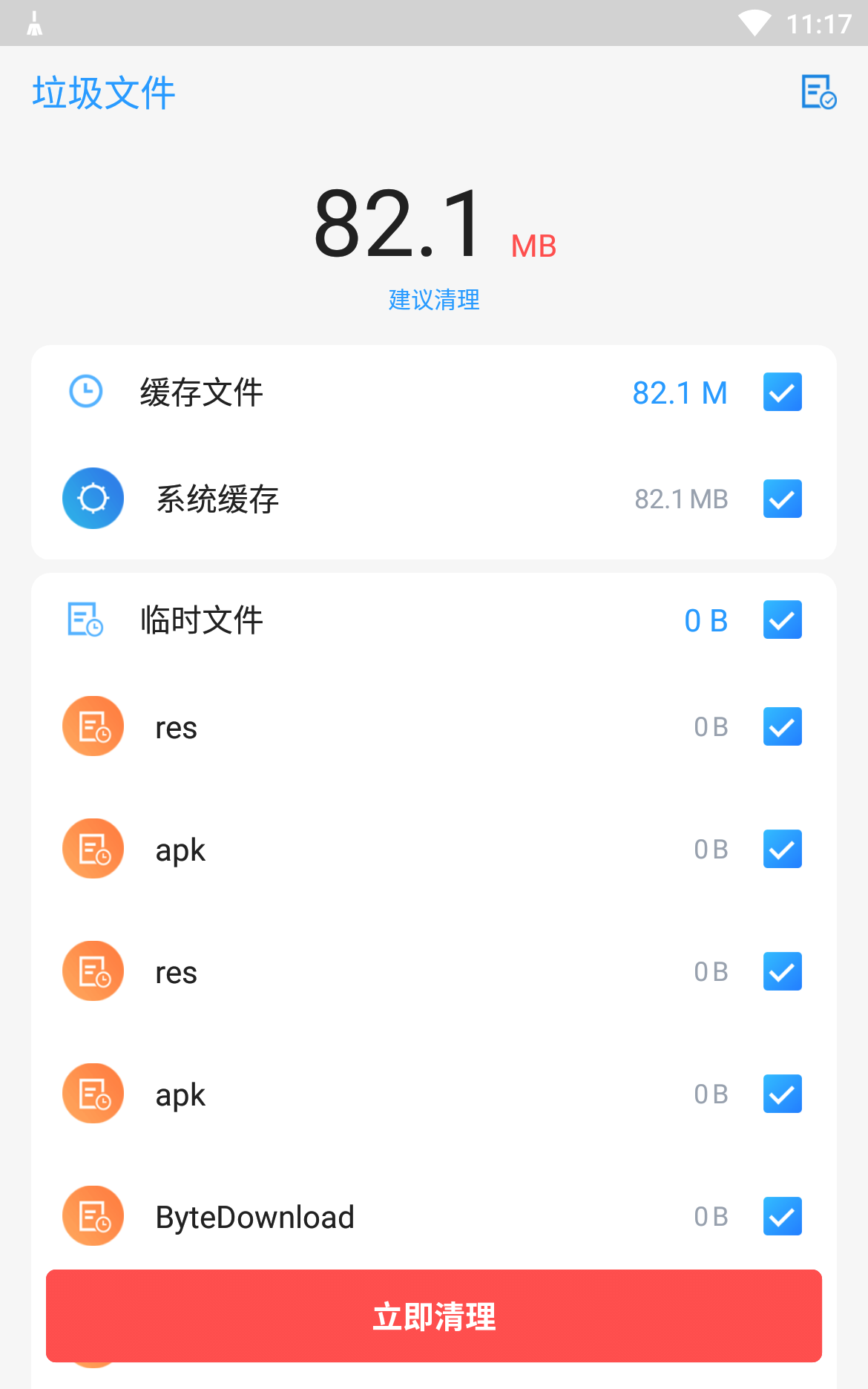Click the 垃圾文件 page title

click(x=103, y=92)
